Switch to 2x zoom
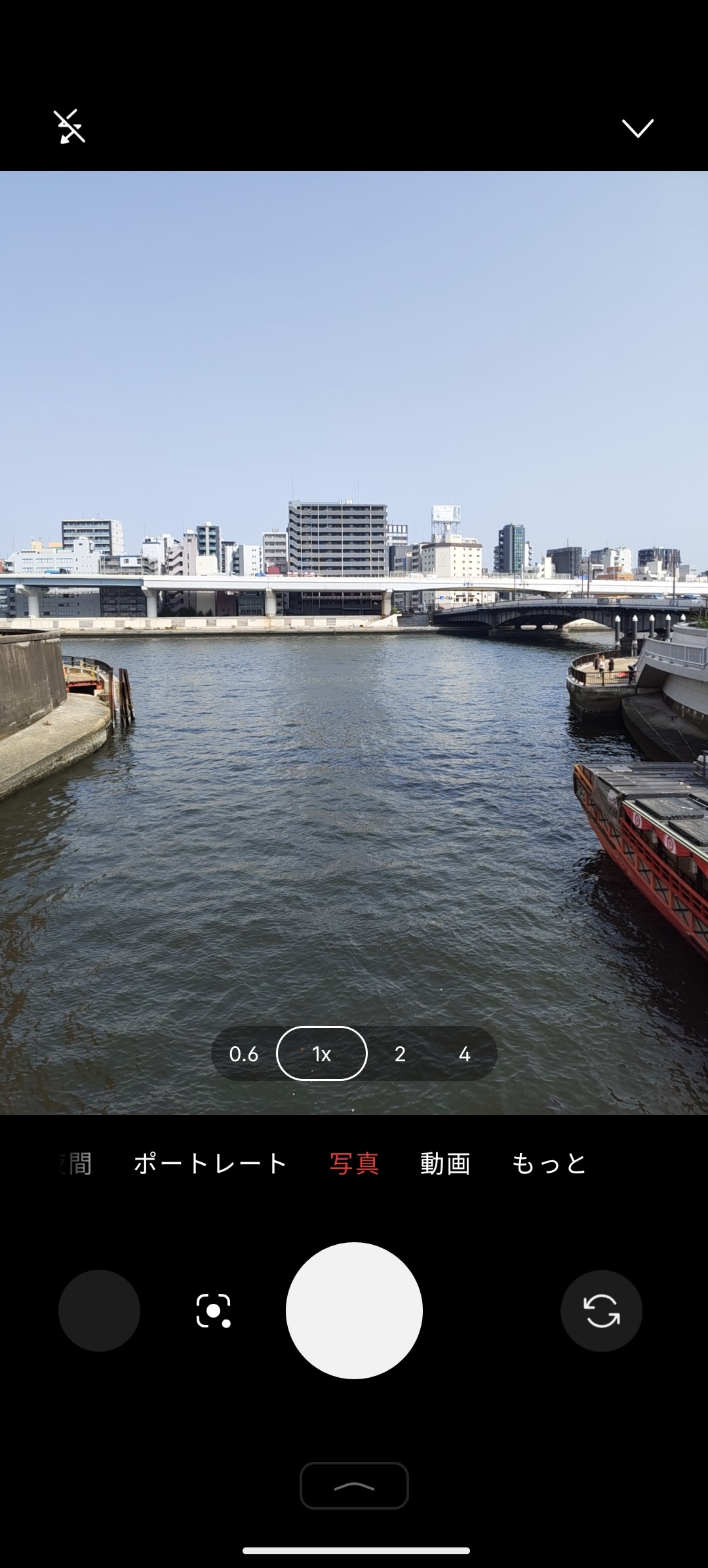The width and height of the screenshot is (708, 1568). pyautogui.click(x=400, y=1053)
